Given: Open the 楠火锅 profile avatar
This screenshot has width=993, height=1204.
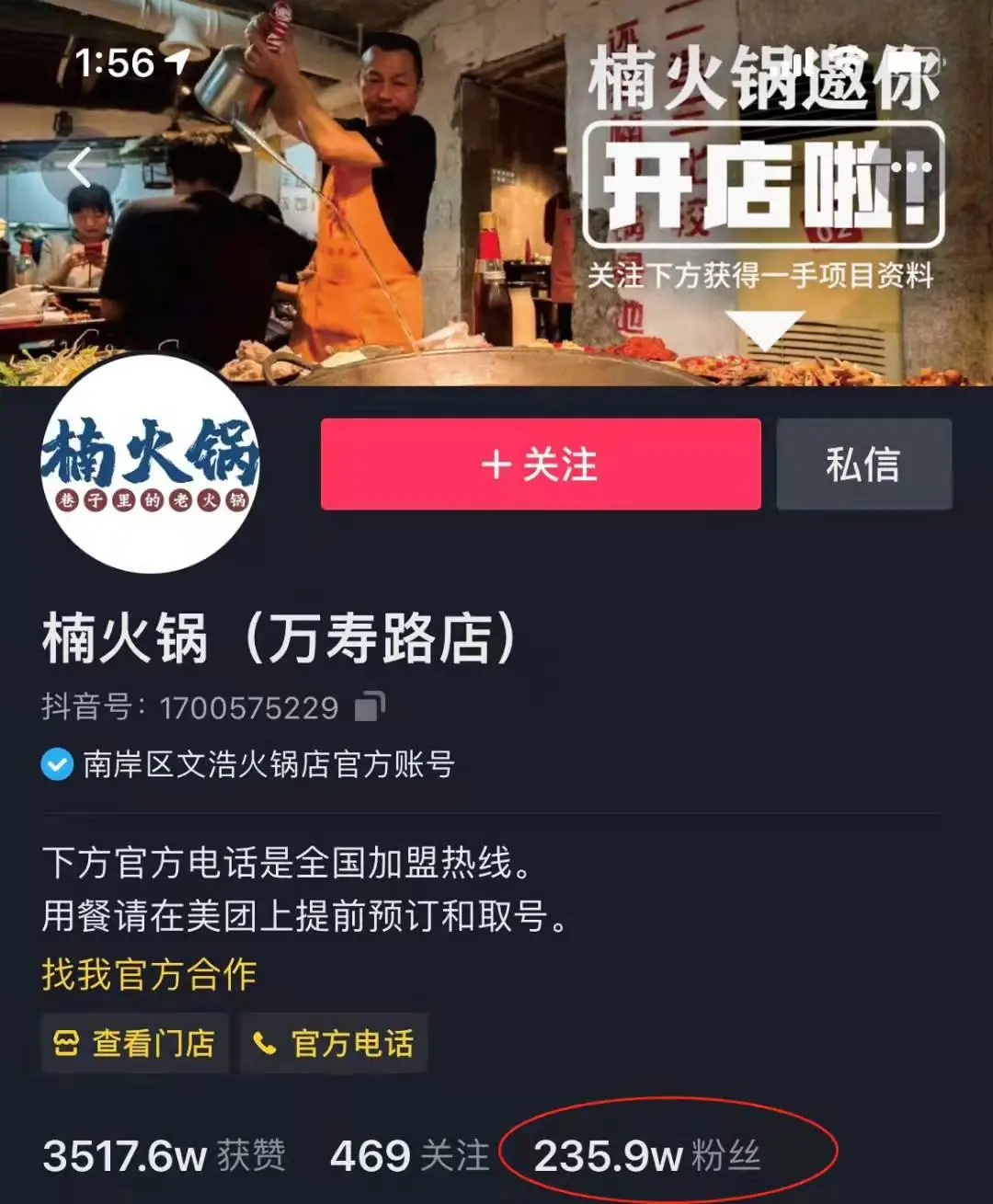Looking at the screenshot, I should point(150,464).
